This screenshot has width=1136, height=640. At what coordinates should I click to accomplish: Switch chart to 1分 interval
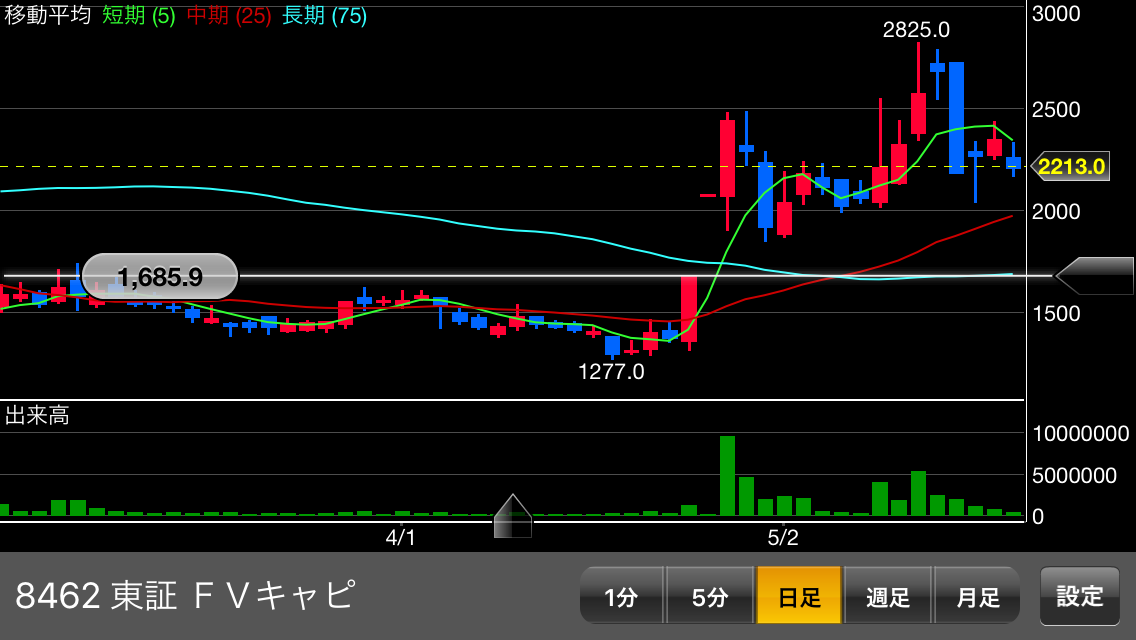pos(621,597)
